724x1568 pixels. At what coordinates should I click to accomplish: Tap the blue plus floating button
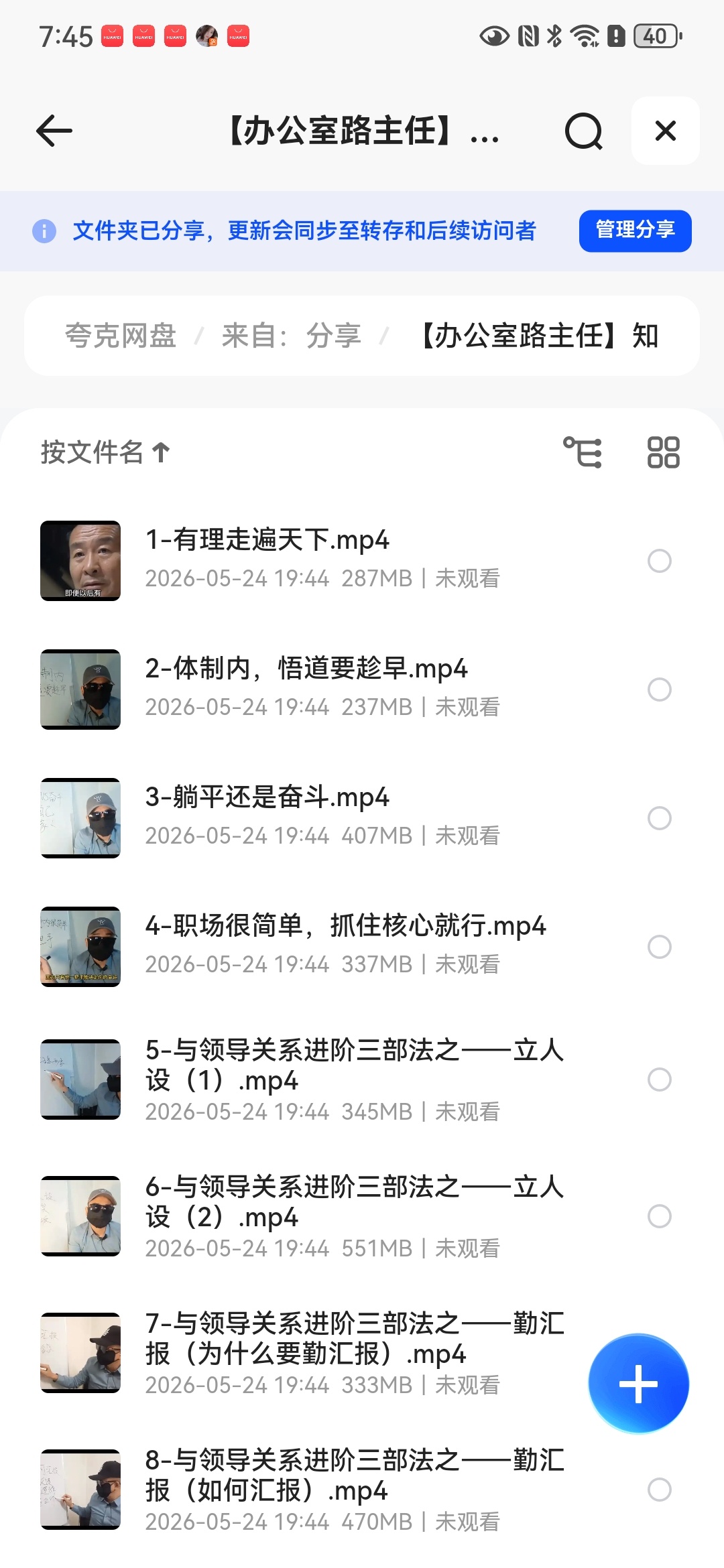tap(638, 1384)
